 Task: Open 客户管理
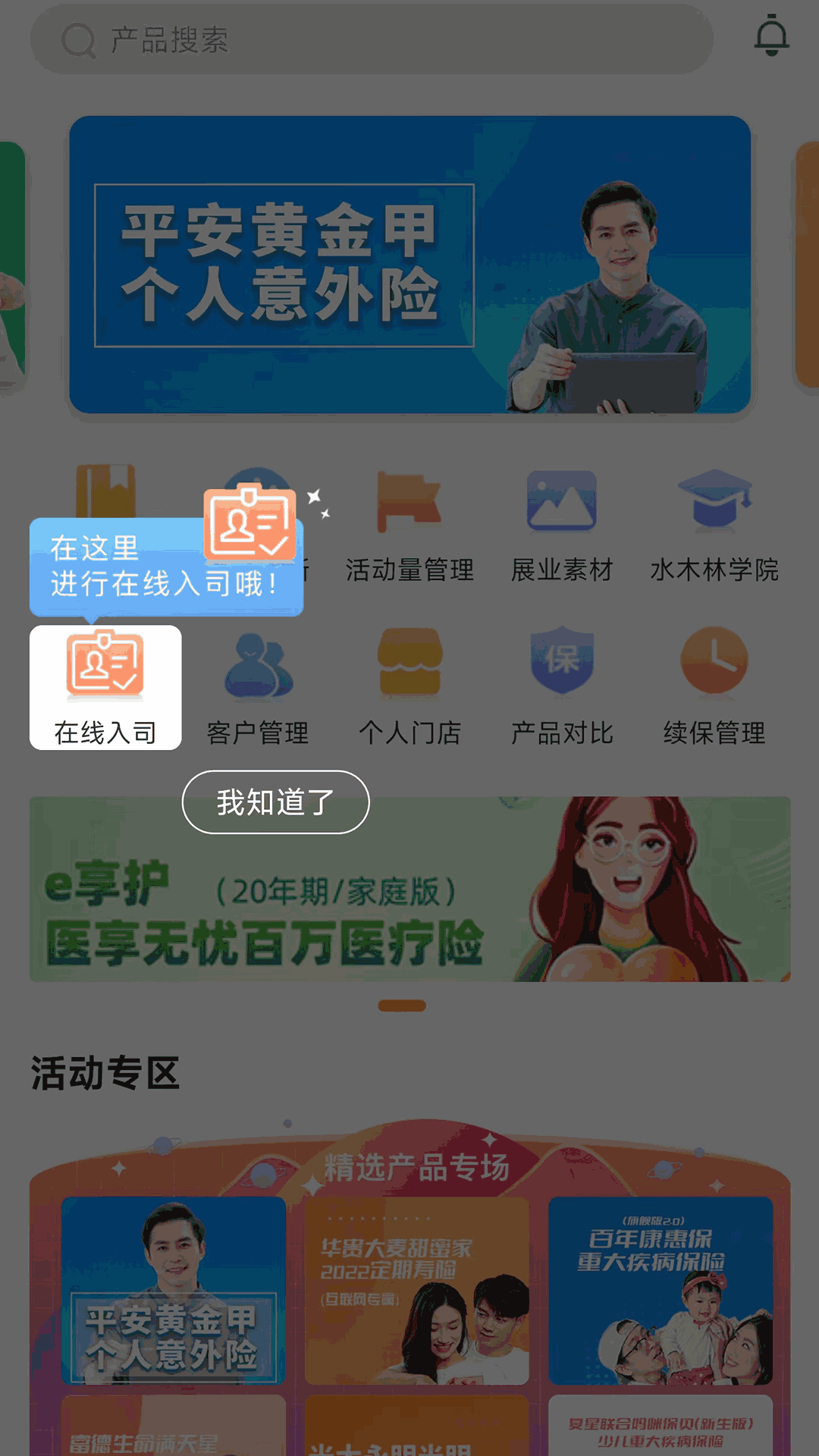[x=258, y=687]
